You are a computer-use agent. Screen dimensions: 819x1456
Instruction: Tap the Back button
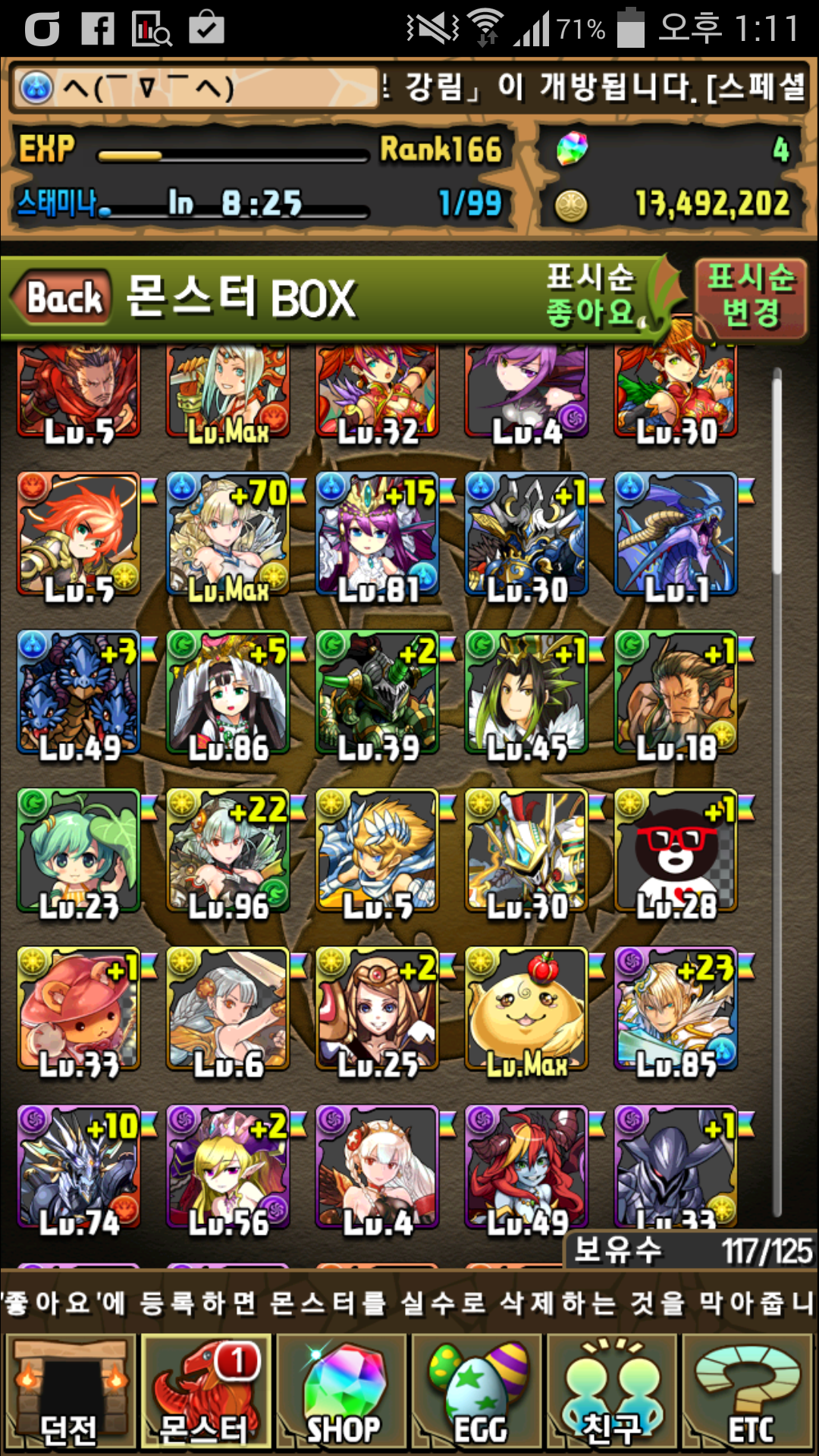tap(64, 297)
